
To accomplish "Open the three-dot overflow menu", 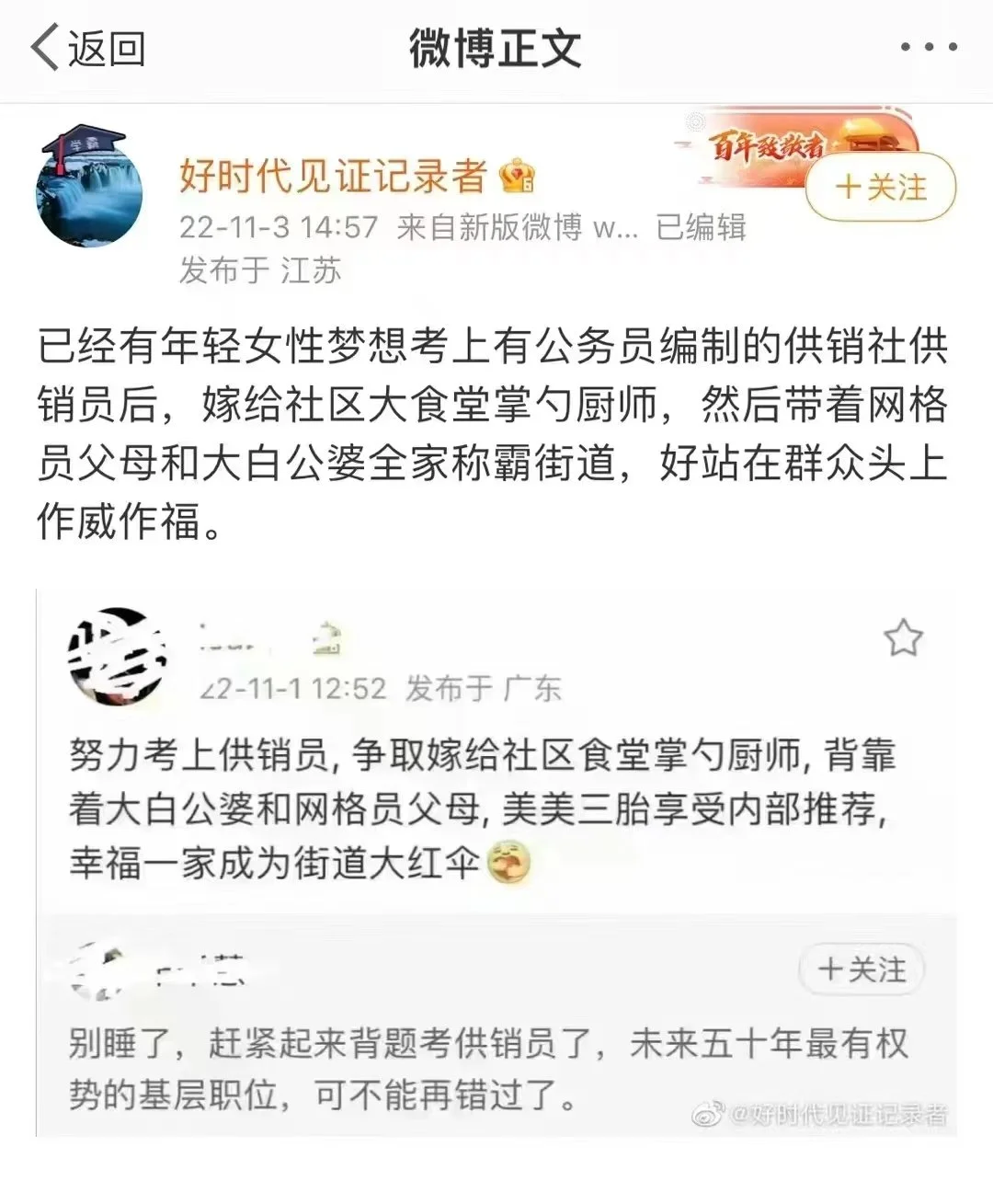I will (928, 47).
